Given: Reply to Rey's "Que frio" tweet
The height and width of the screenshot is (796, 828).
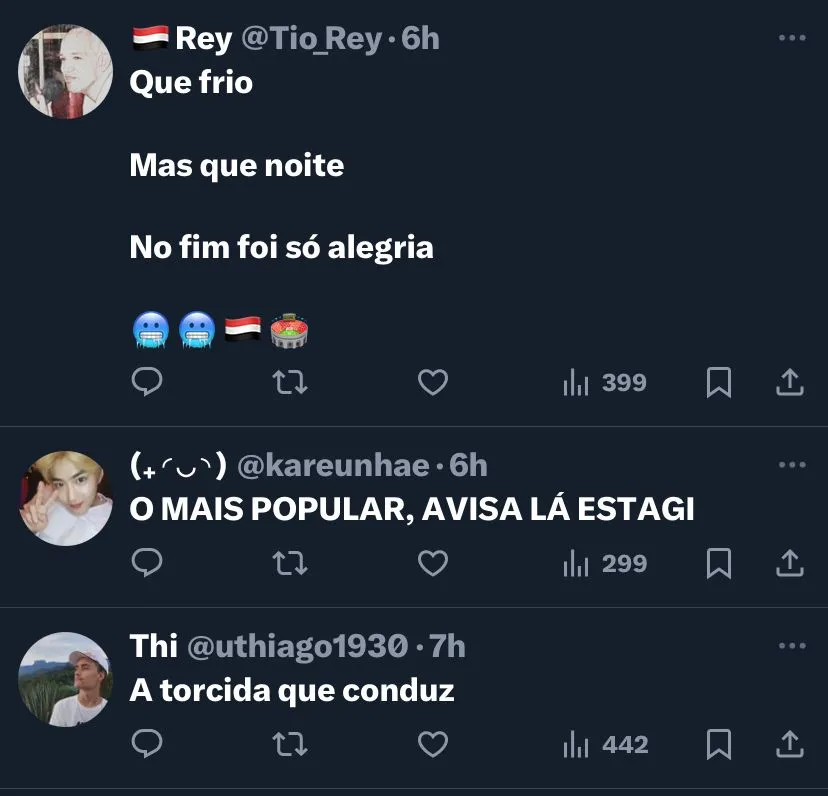Looking at the screenshot, I should tap(147, 382).
